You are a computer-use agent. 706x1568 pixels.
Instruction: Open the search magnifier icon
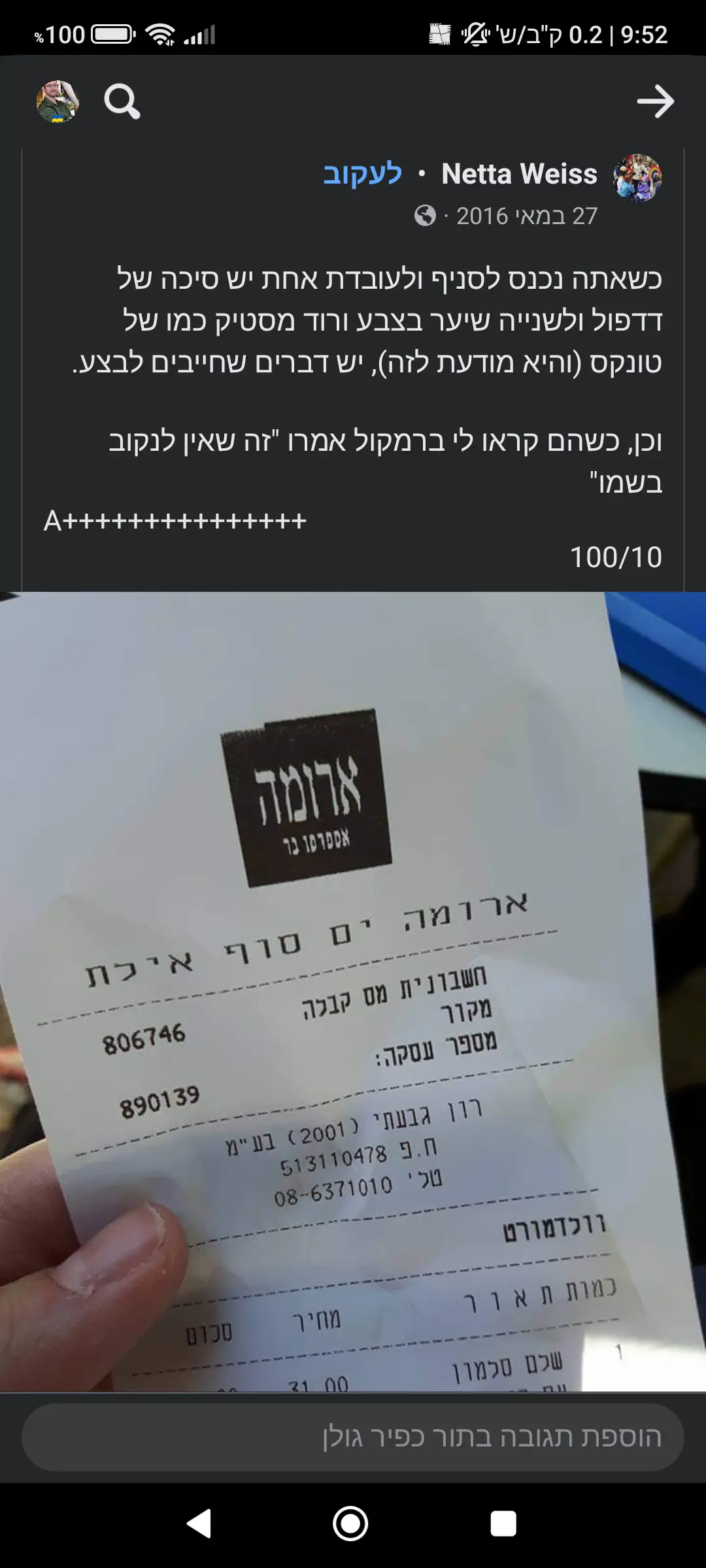coord(122,102)
